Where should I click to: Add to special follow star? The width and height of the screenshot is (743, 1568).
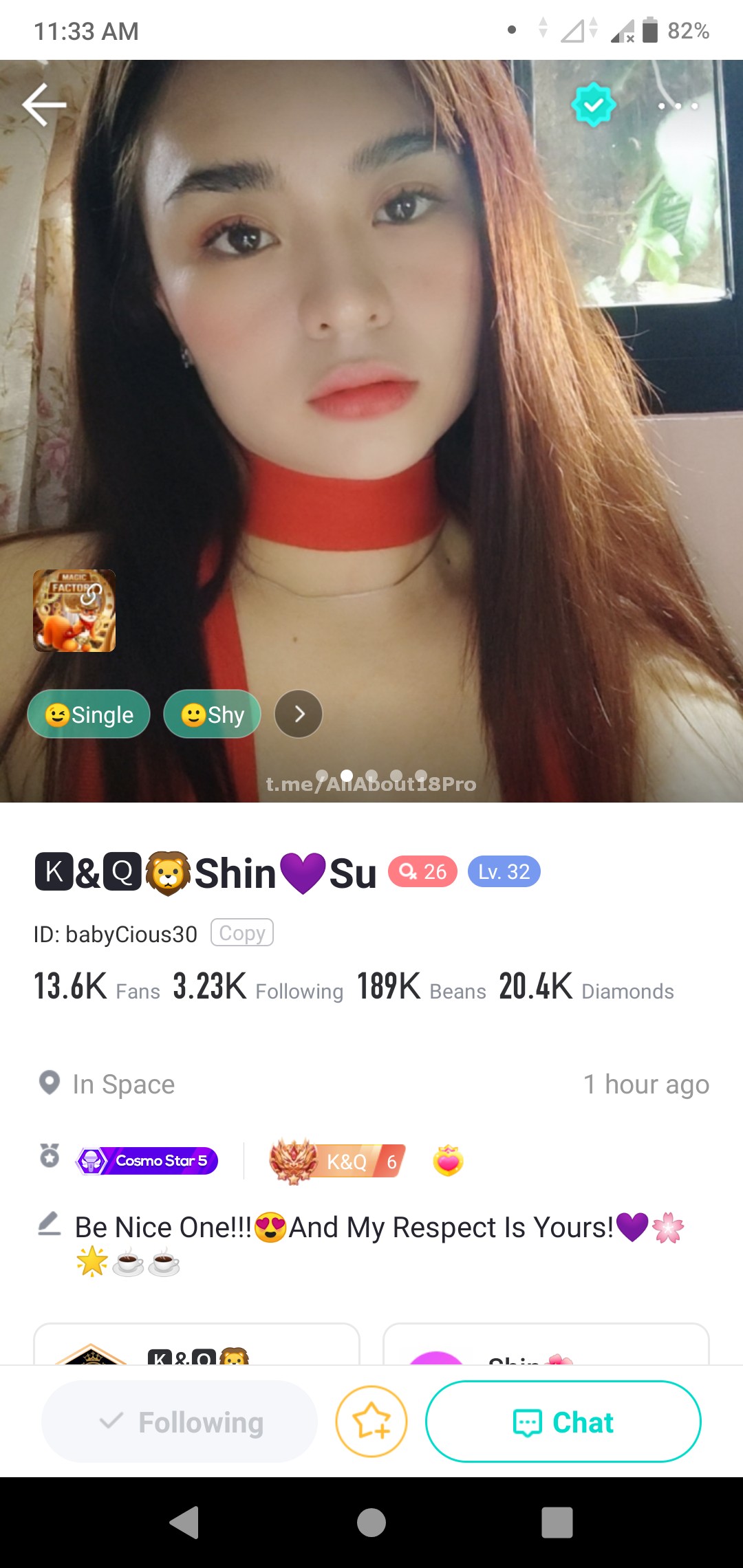tap(371, 1422)
